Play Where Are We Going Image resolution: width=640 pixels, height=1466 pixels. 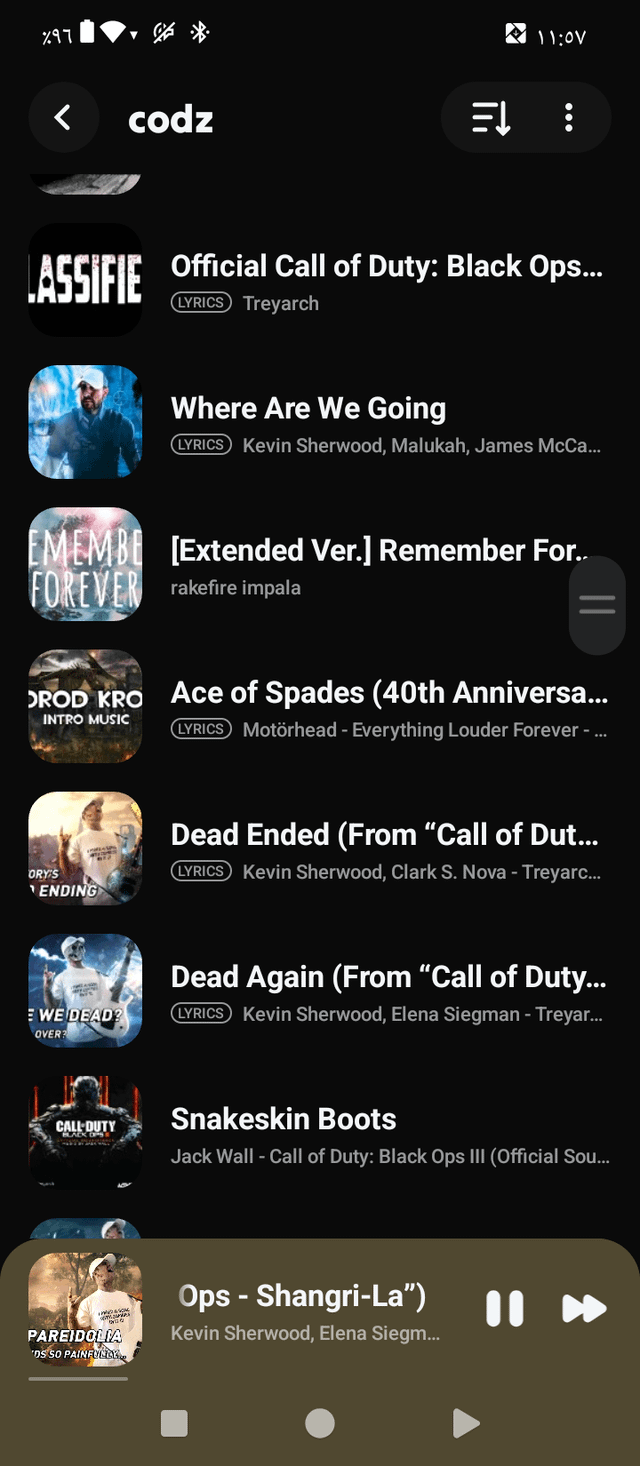[385, 423]
